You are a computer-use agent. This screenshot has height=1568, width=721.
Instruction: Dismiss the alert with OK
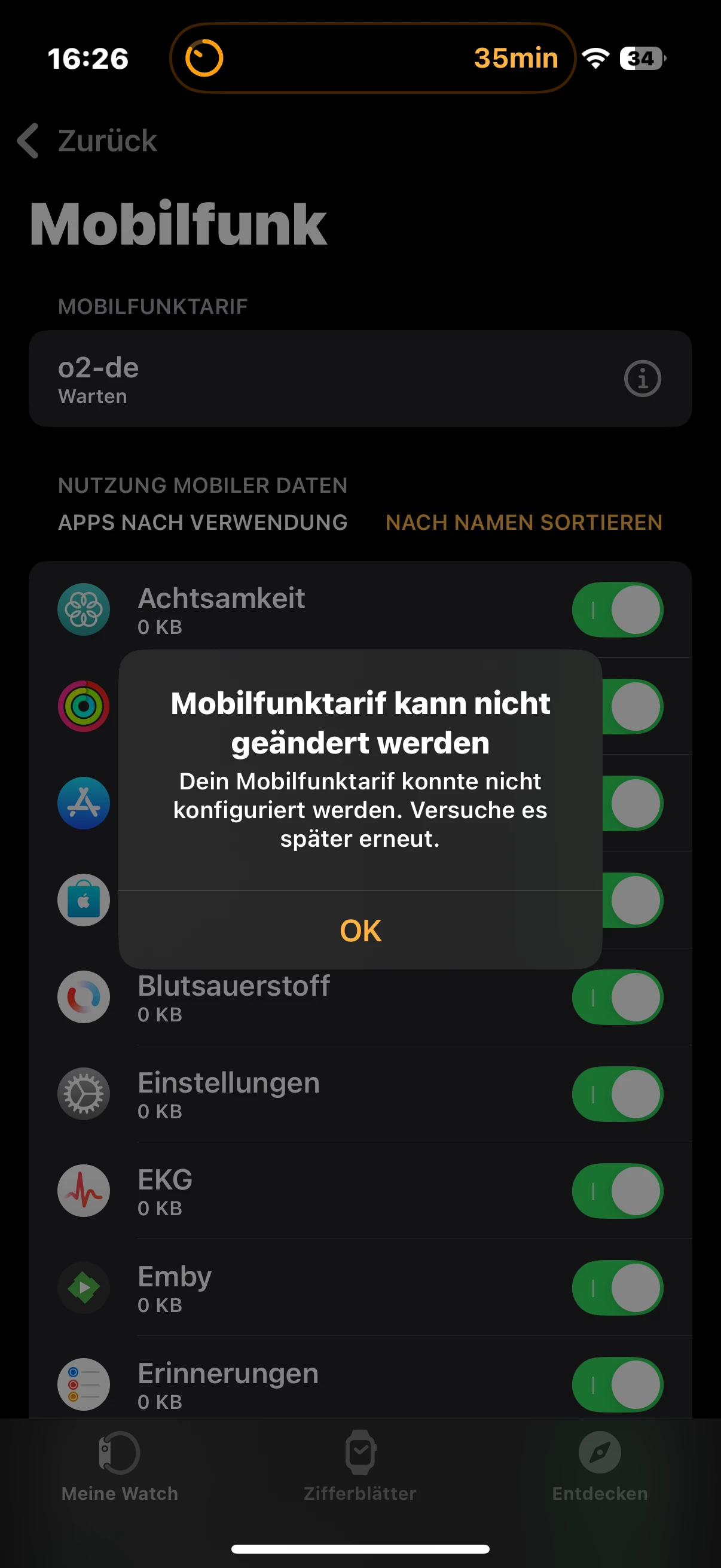click(x=360, y=930)
